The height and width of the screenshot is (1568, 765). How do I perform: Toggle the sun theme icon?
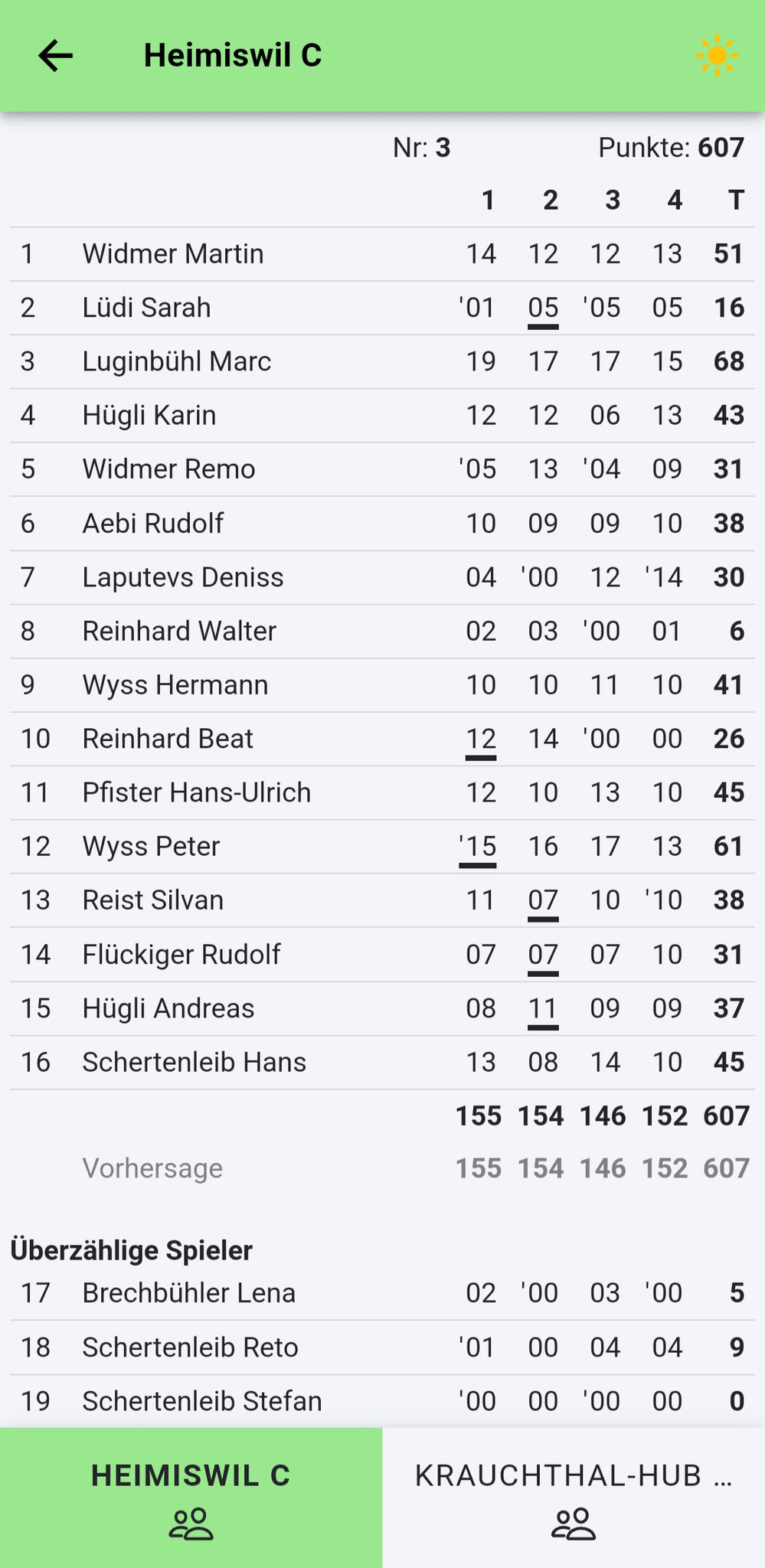click(717, 56)
